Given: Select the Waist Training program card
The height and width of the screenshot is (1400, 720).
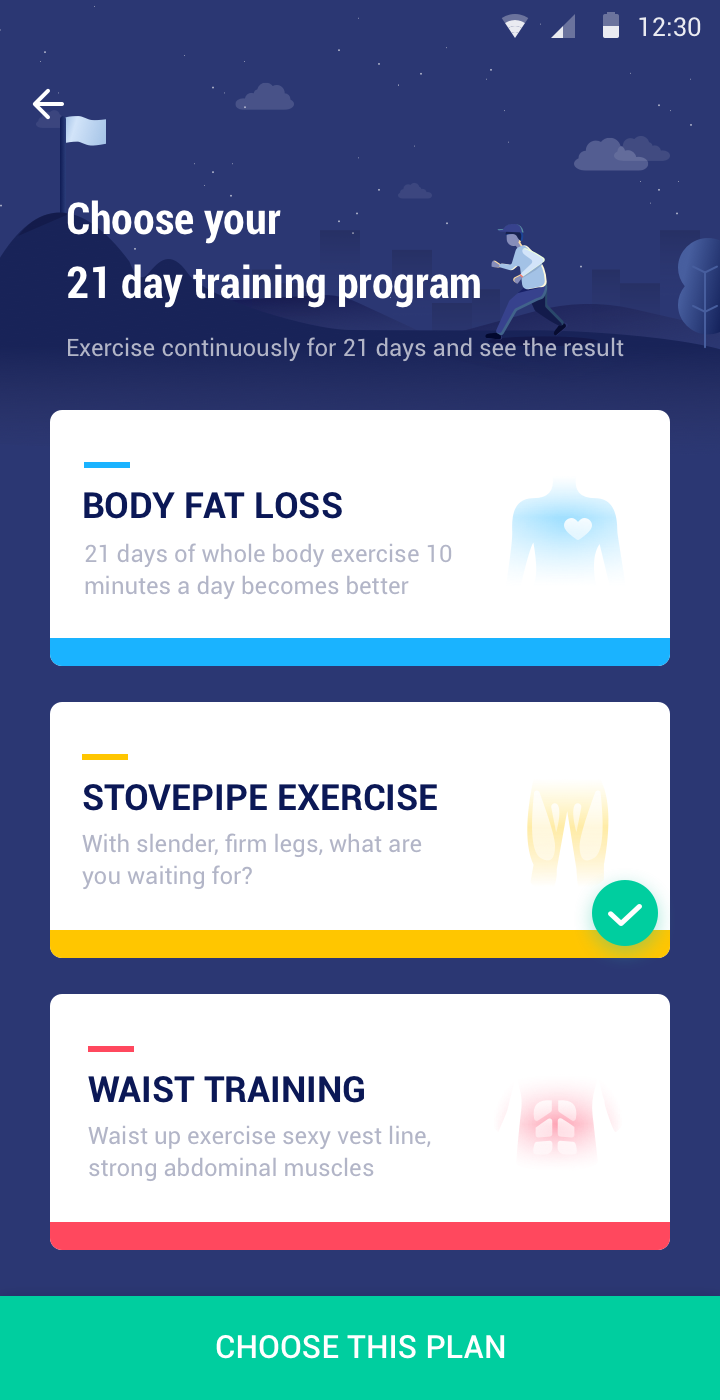Looking at the screenshot, I should point(360,1122).
